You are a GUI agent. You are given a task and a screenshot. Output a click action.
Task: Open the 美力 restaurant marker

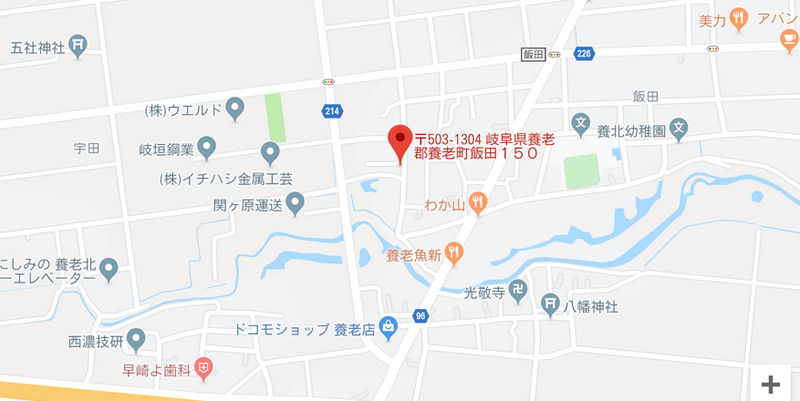pos(738,17)
